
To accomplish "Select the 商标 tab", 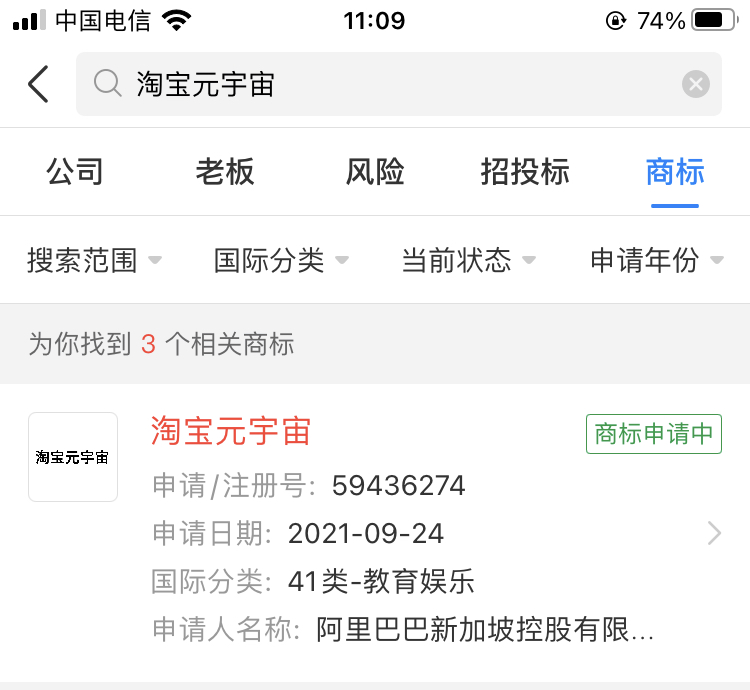I will [675, 172].
